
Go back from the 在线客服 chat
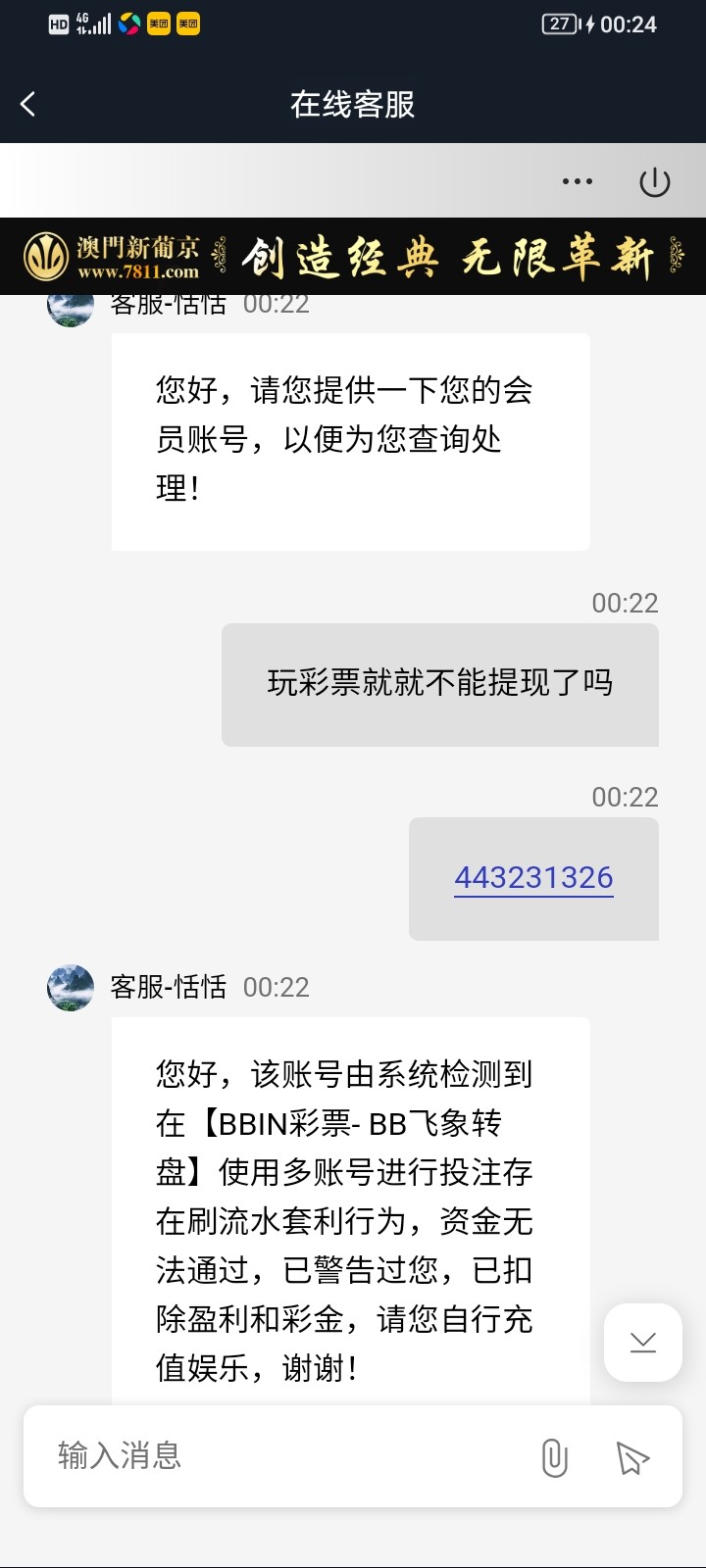28,104
